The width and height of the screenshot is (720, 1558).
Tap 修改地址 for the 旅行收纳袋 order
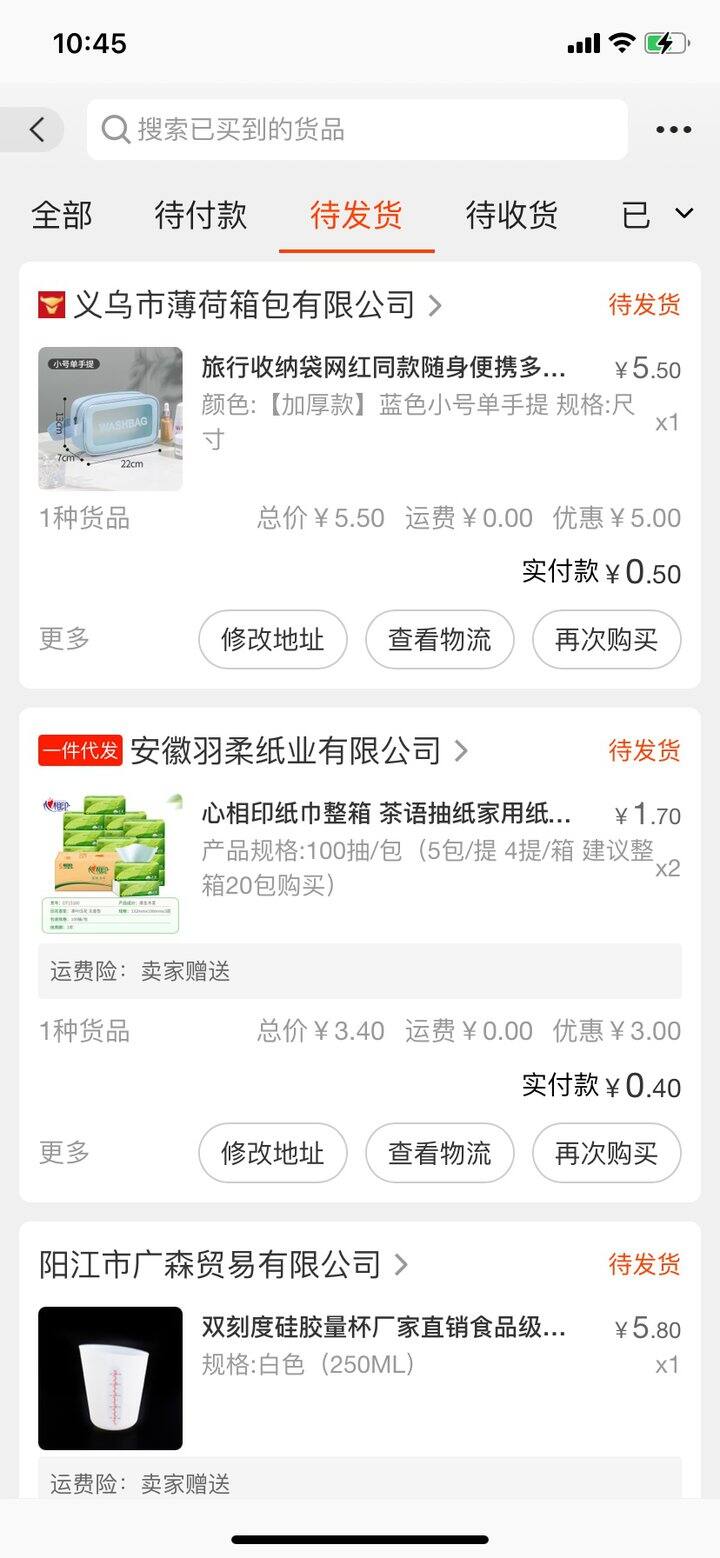click(273, 639)
